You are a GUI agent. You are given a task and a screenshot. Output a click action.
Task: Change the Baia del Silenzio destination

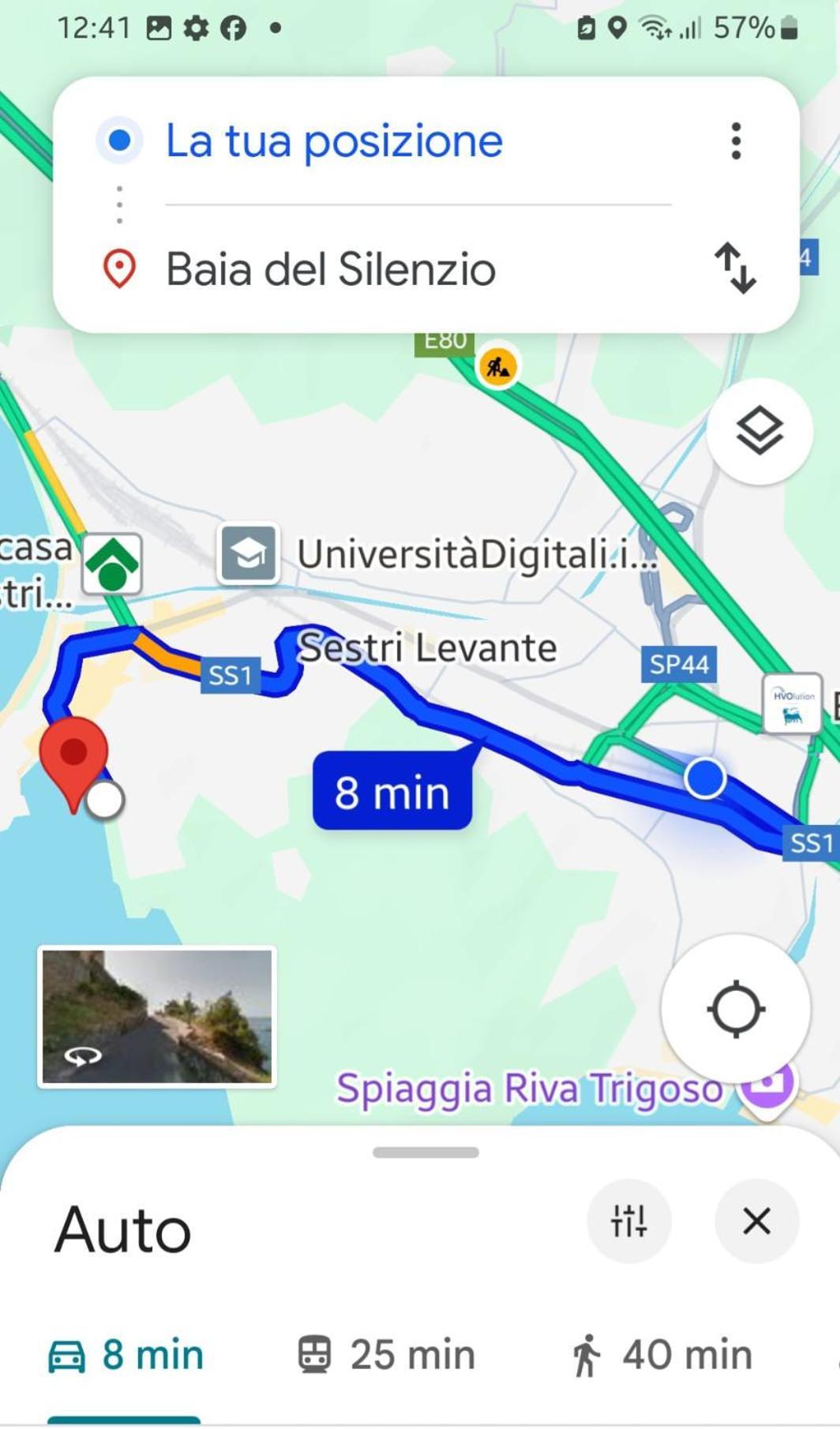[x=330, y=269]
